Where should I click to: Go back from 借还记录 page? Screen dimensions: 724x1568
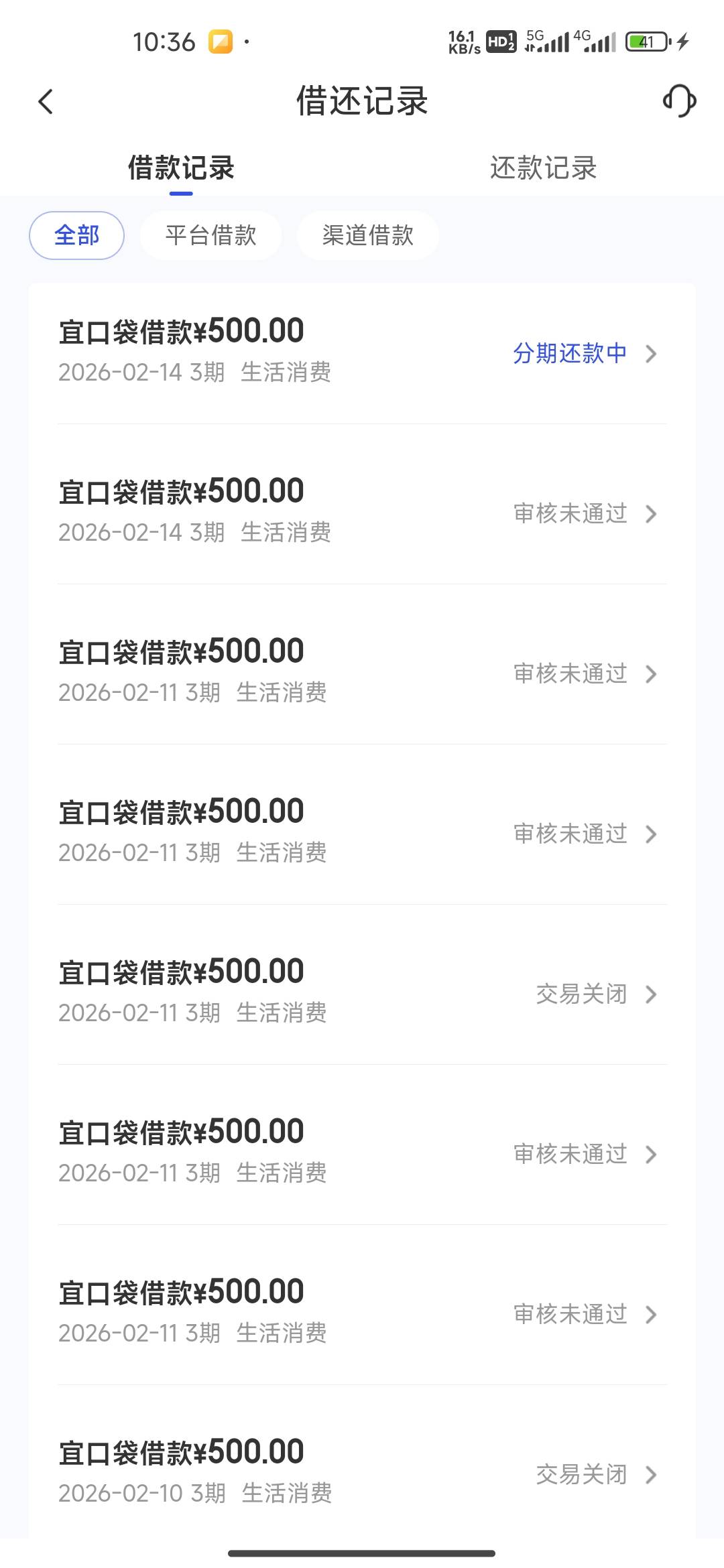click(46, 102)
